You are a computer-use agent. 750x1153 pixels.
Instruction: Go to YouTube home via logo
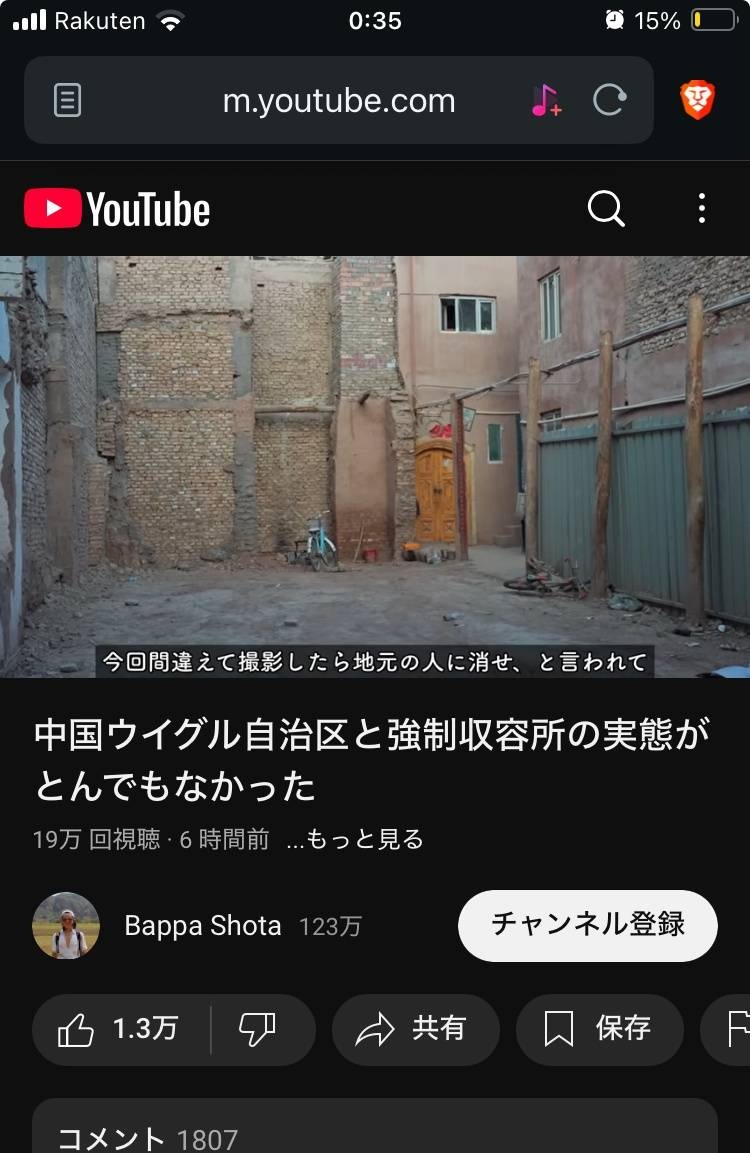coord(117,209)
